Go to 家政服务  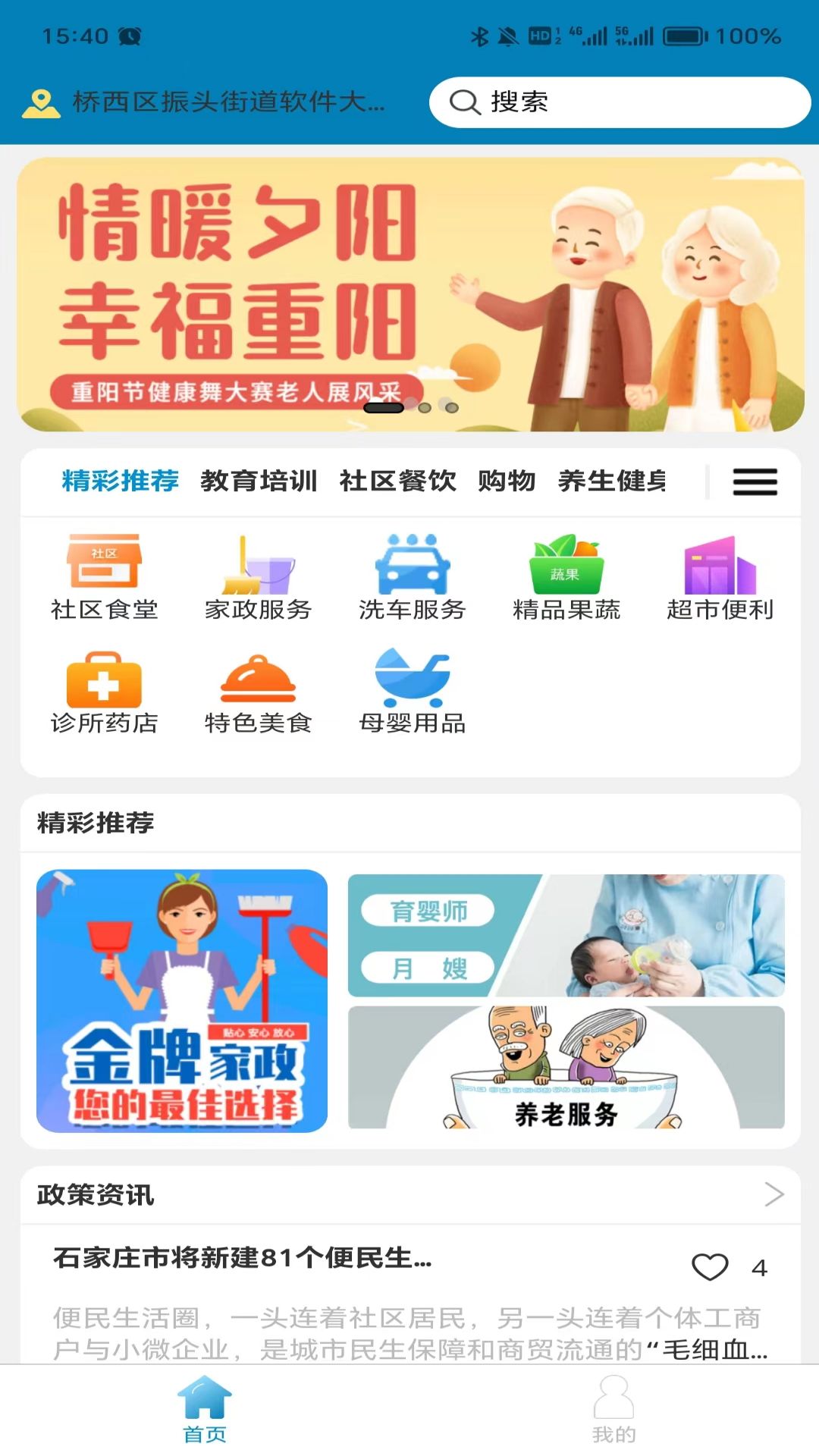[x=258, y=578]
